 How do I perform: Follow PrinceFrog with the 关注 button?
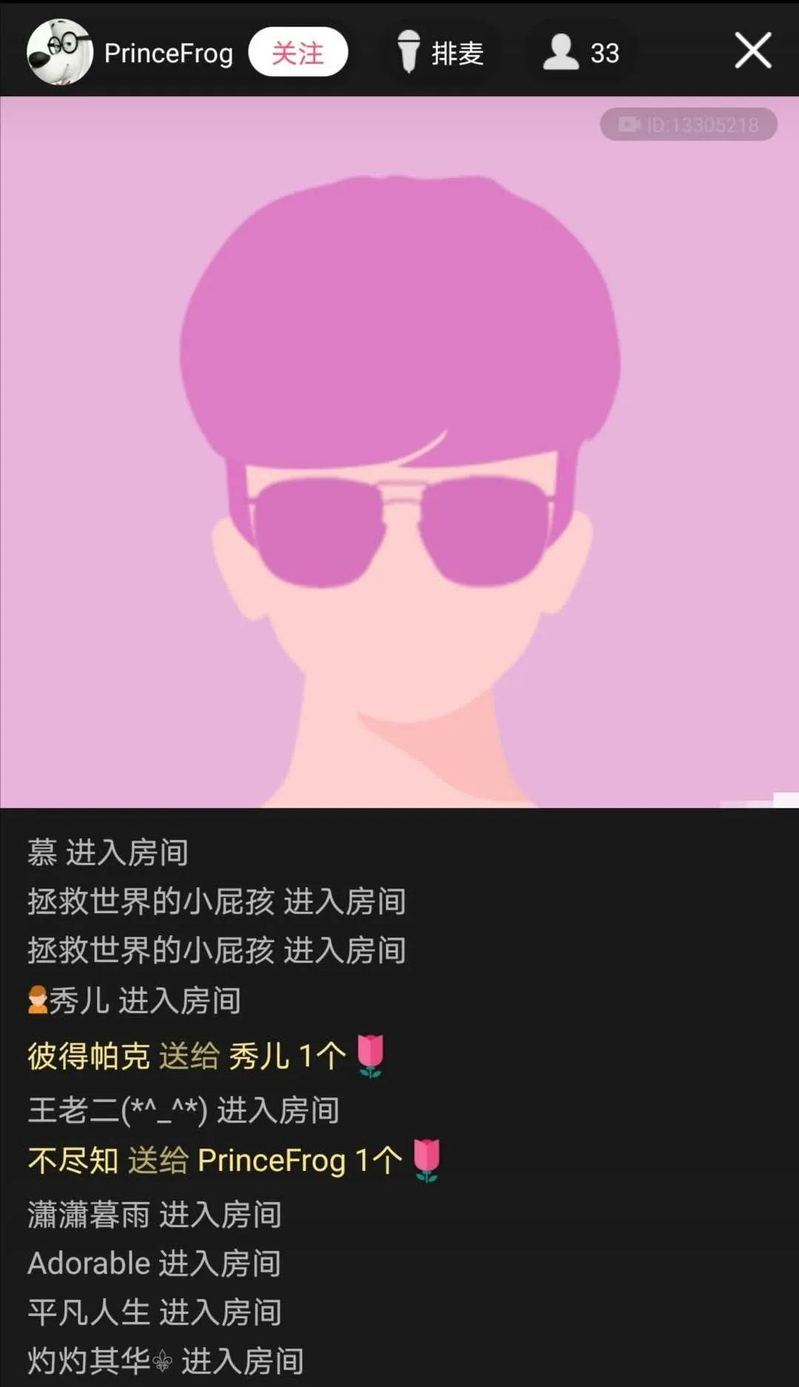297,52
